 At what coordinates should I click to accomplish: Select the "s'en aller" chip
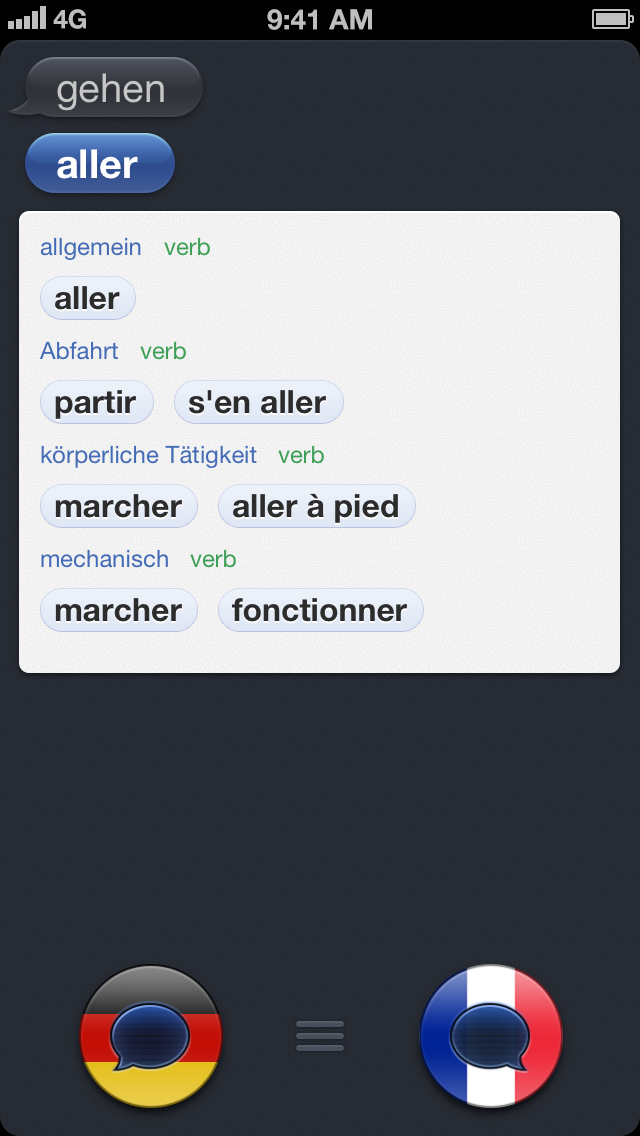[258, 403]
